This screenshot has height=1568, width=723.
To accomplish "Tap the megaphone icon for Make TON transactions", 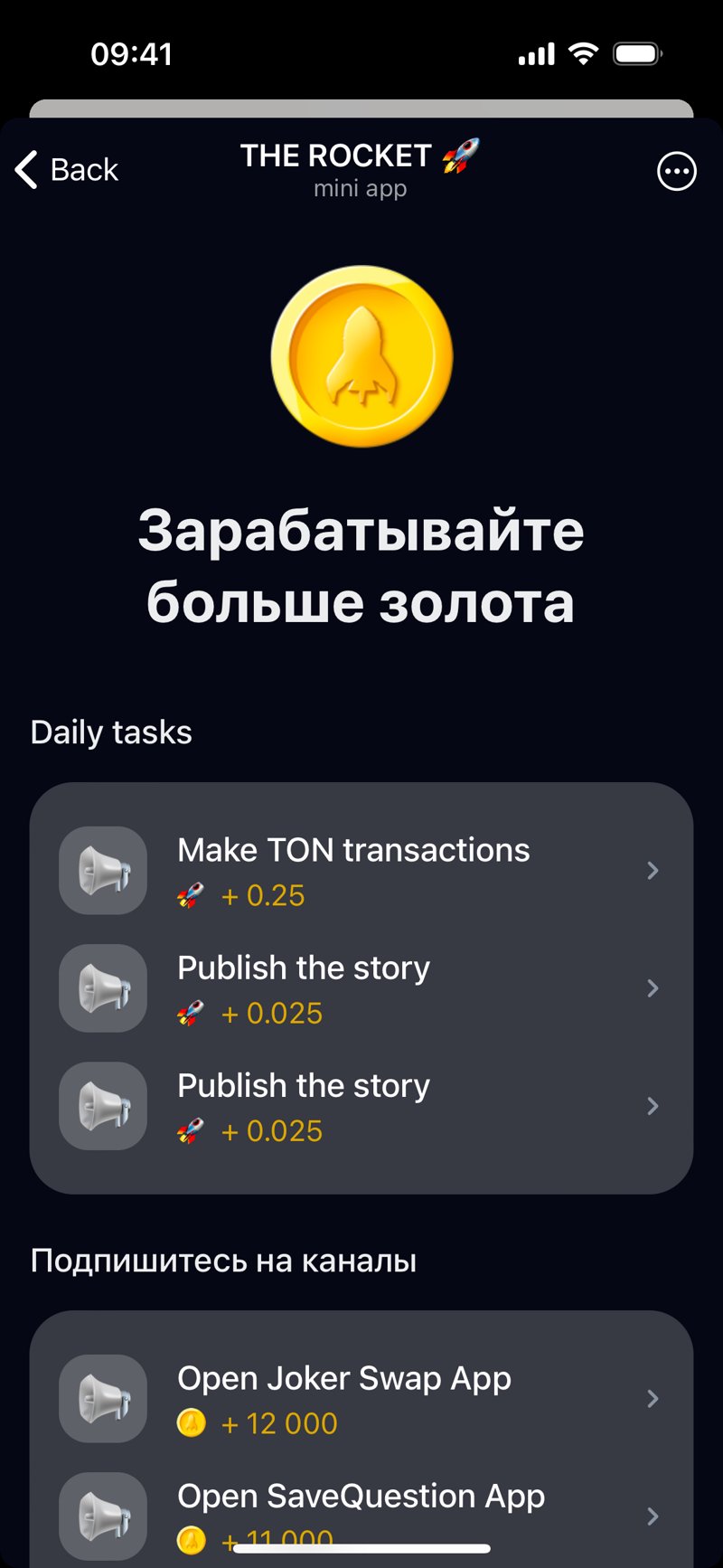I will click(x=102, y=870).
